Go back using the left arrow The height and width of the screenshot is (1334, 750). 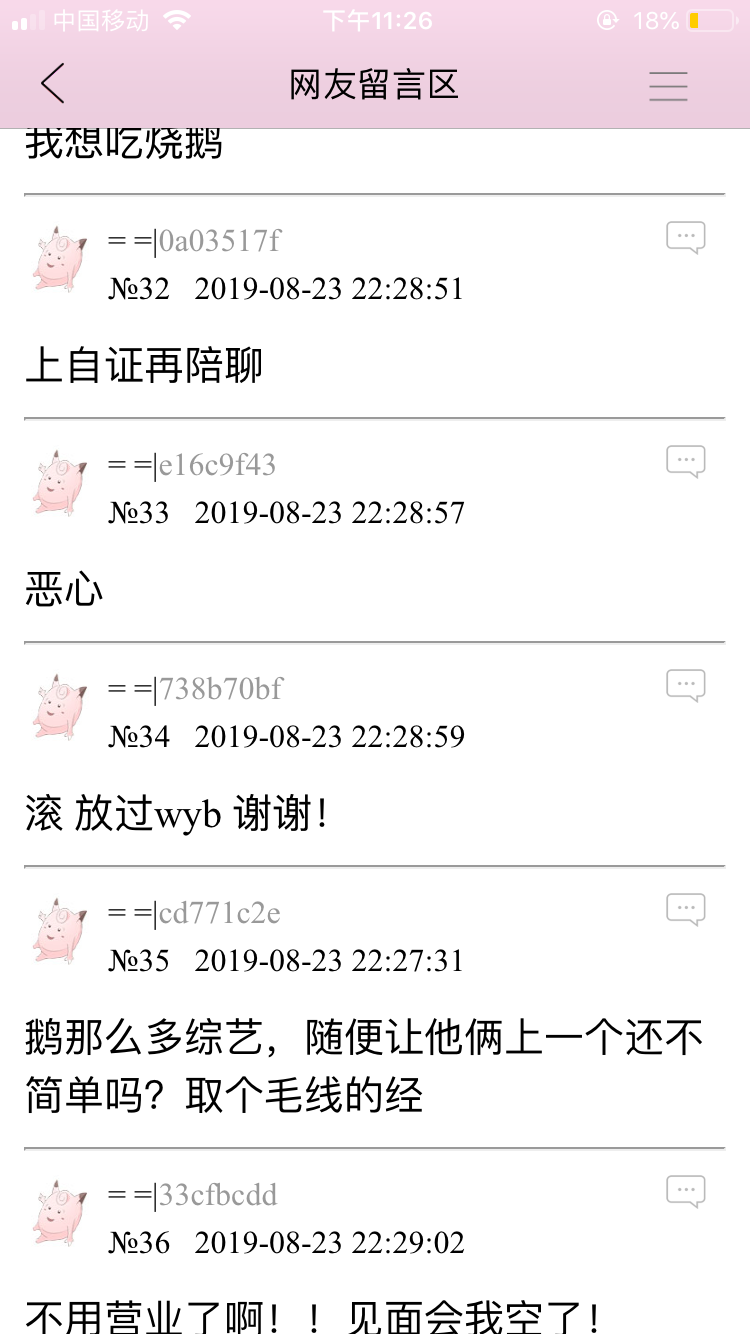(52, 85)
